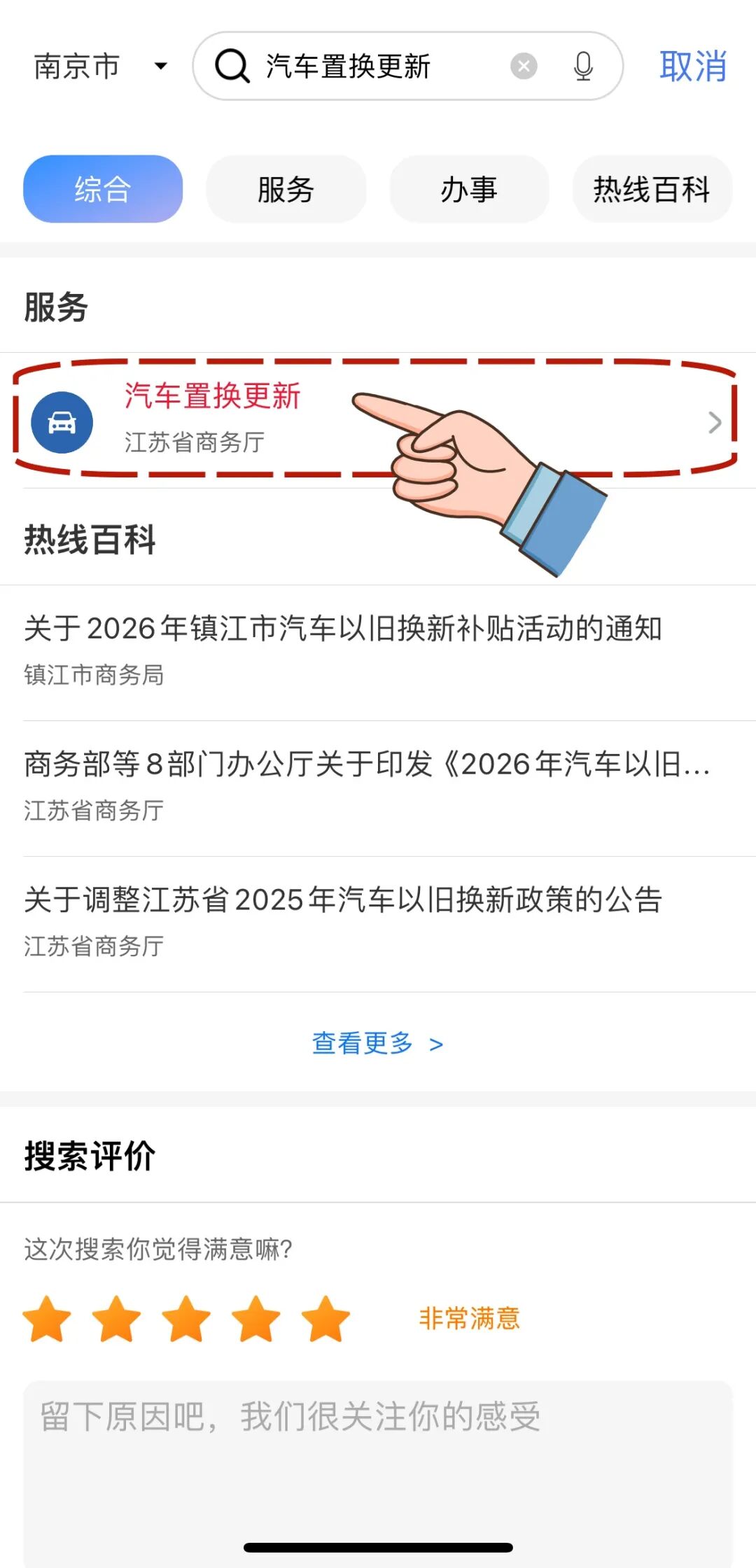Open the 镇江市 2026 car subsidy notice
The width and height of the screenshot is (756, 1568).
(343, 629)
